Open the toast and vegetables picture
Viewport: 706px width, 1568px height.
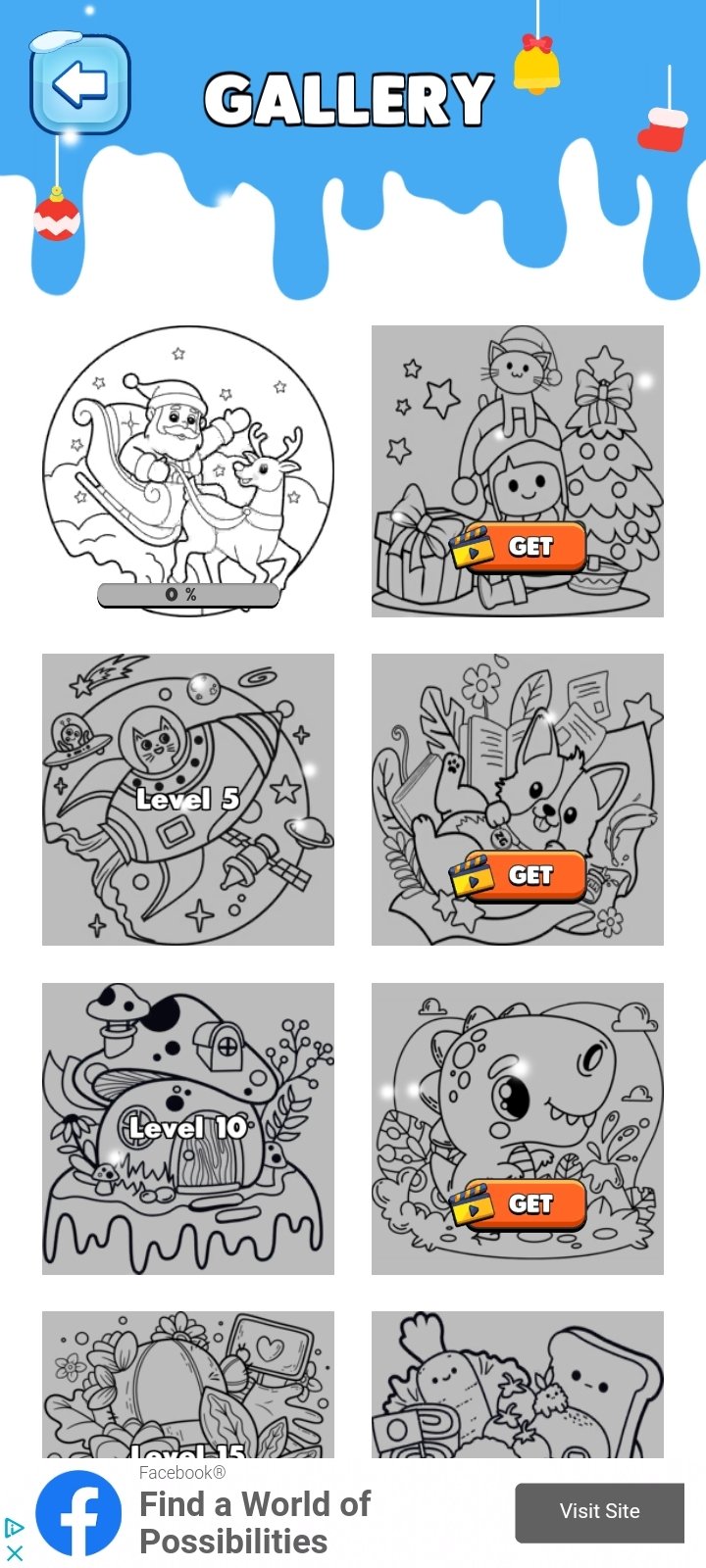point(518,1385)
